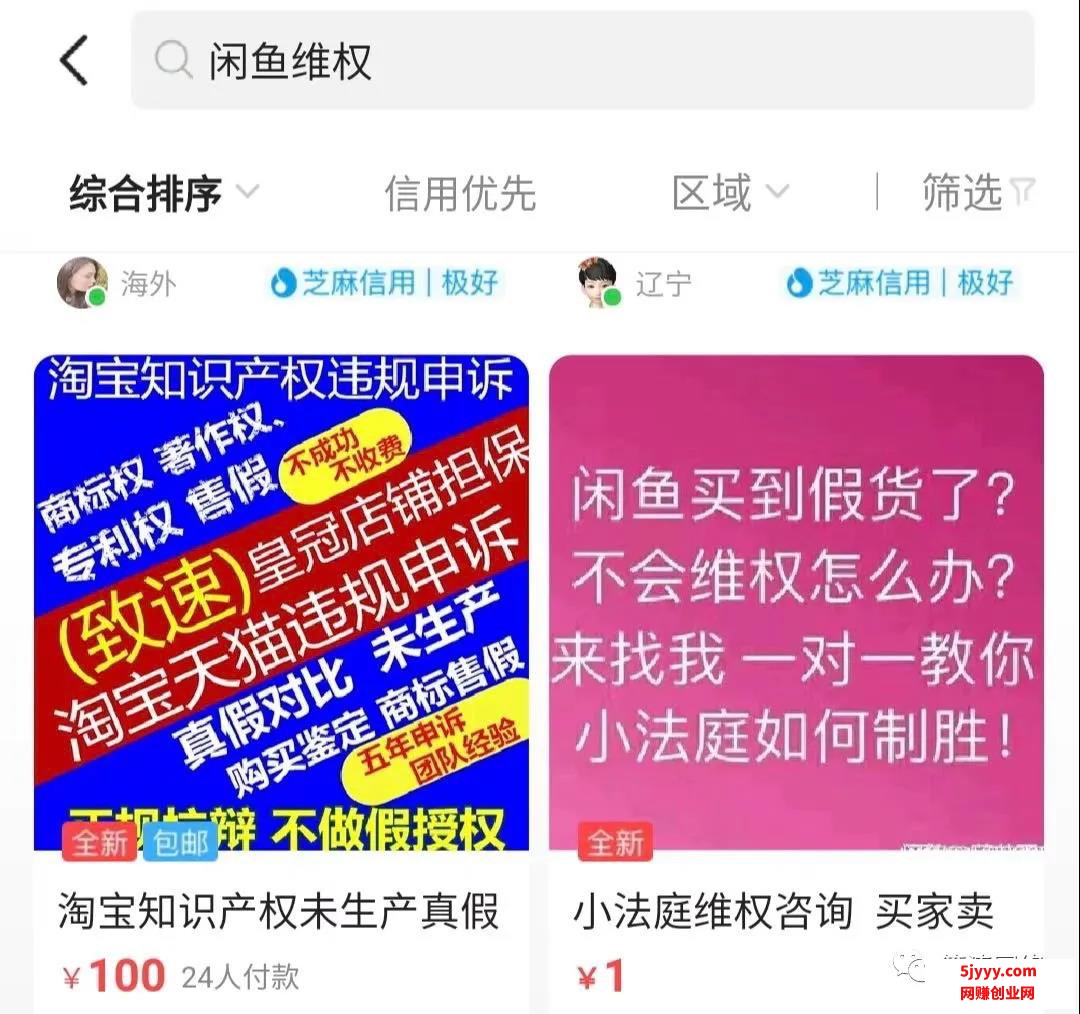Tap the search box with 闲鱼维权
The image size is (1080, 1014).
click(582, 61)
